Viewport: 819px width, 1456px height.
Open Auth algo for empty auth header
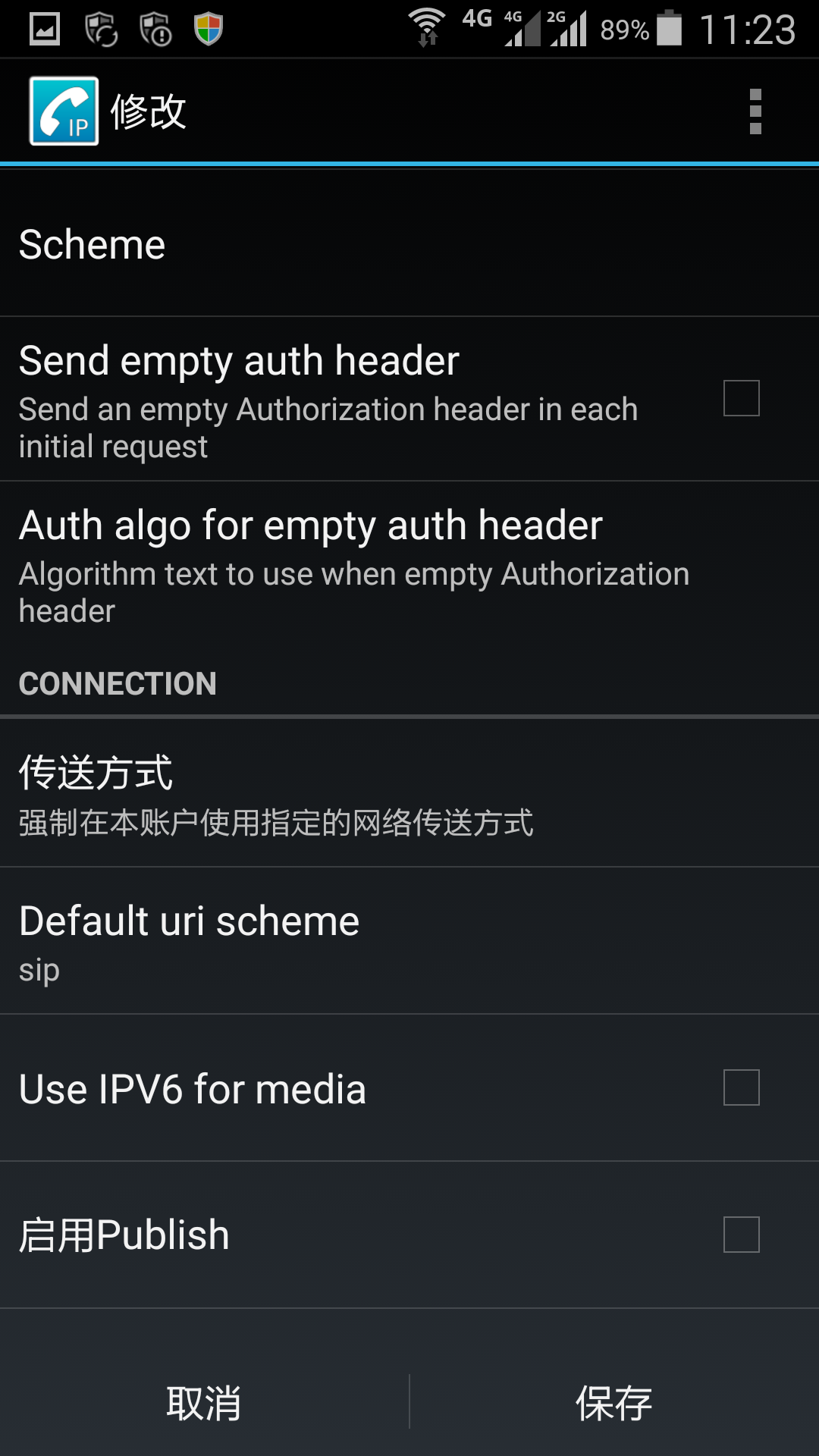click(409, 566)
